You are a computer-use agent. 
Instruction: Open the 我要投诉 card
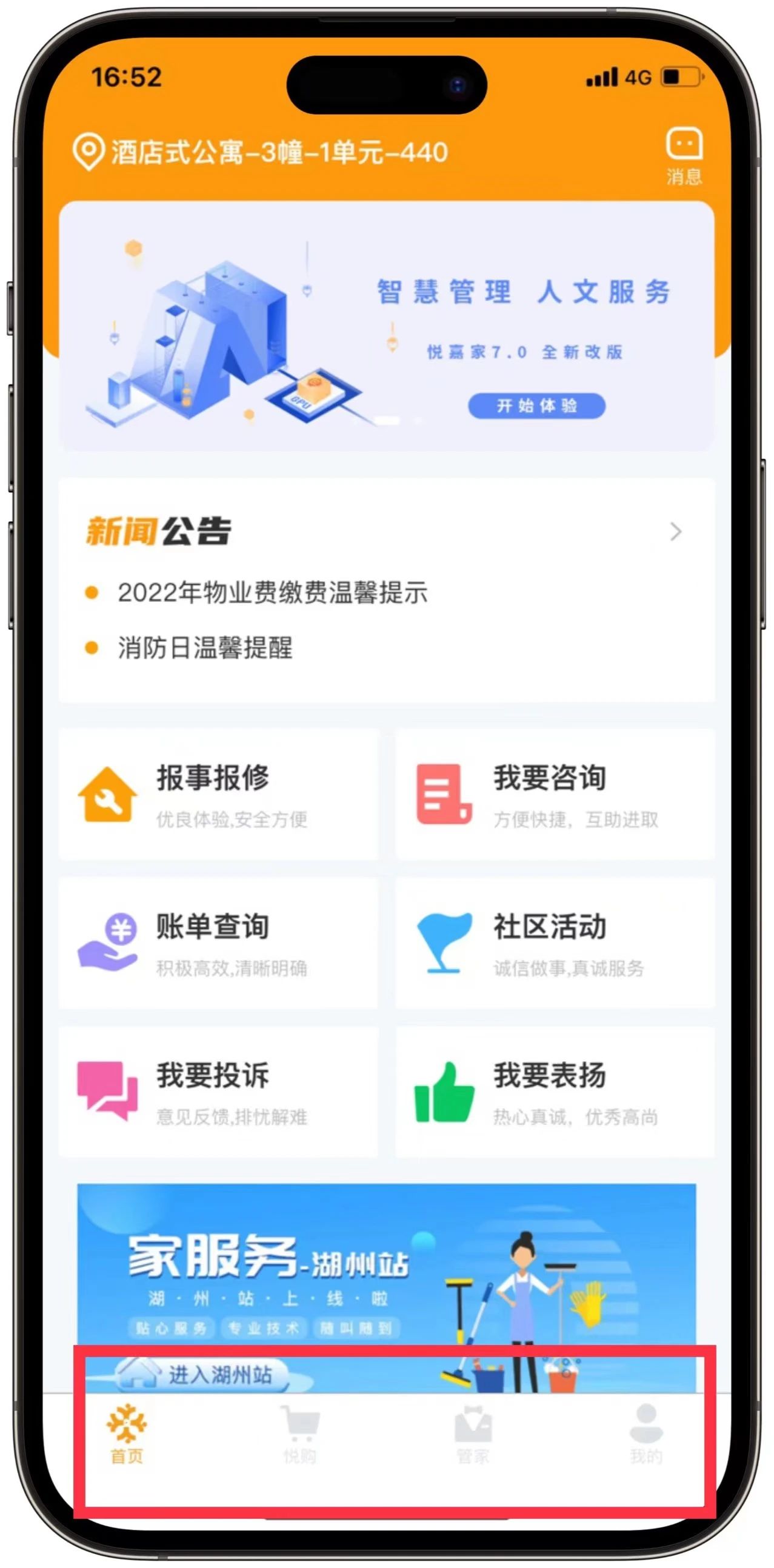tap(218, 1092)
